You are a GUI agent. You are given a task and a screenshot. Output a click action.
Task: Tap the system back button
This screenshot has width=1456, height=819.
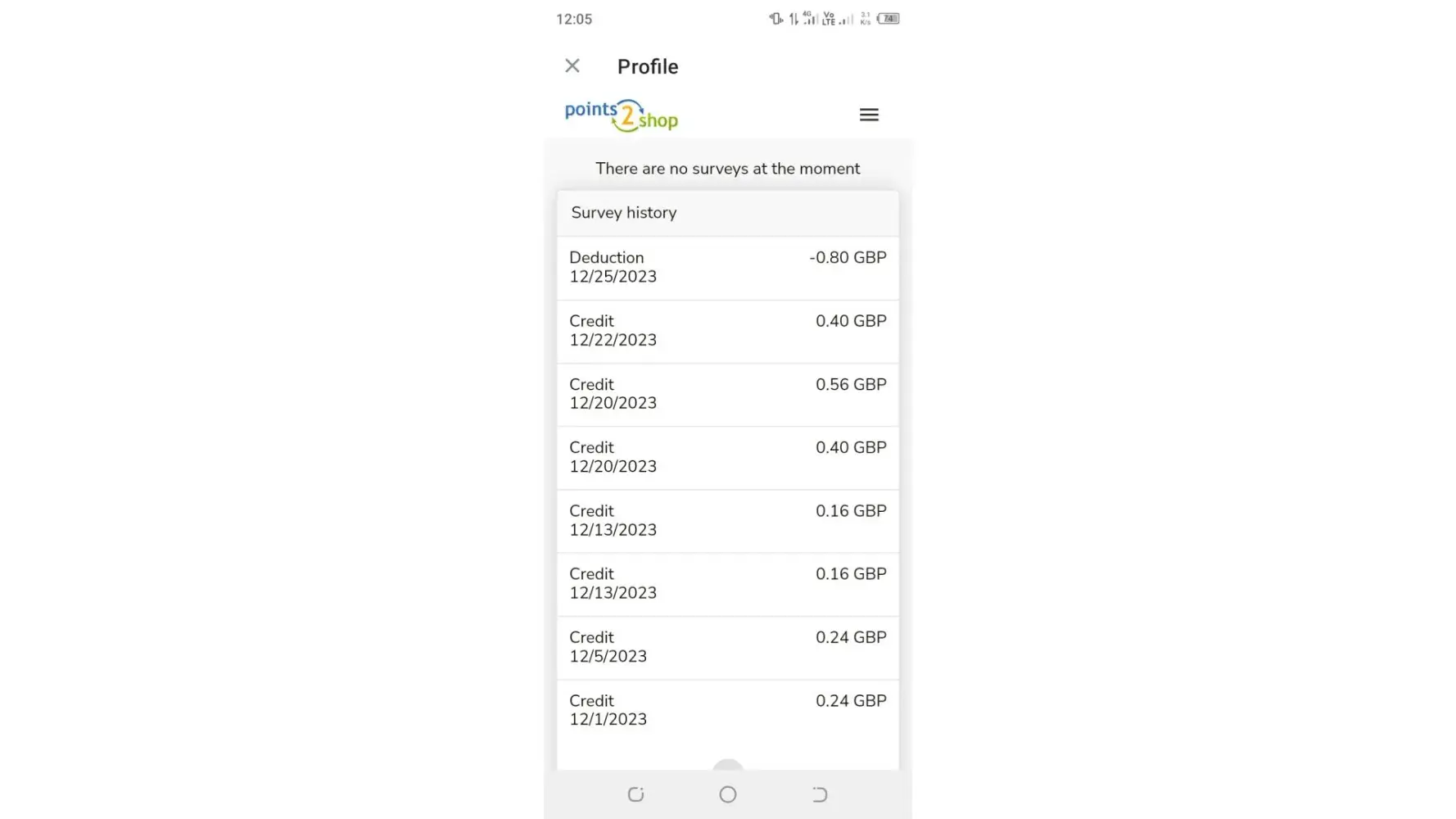click(819, 794)
